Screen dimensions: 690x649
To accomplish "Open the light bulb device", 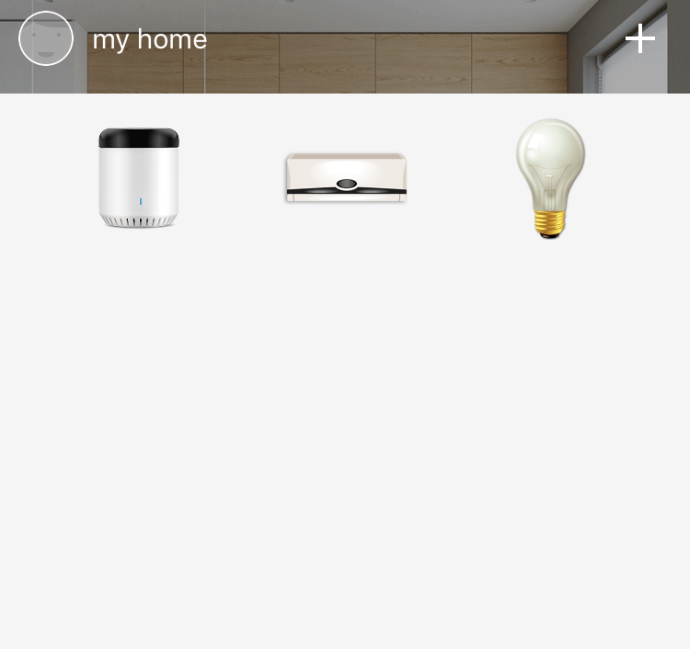I will (550, 178).
